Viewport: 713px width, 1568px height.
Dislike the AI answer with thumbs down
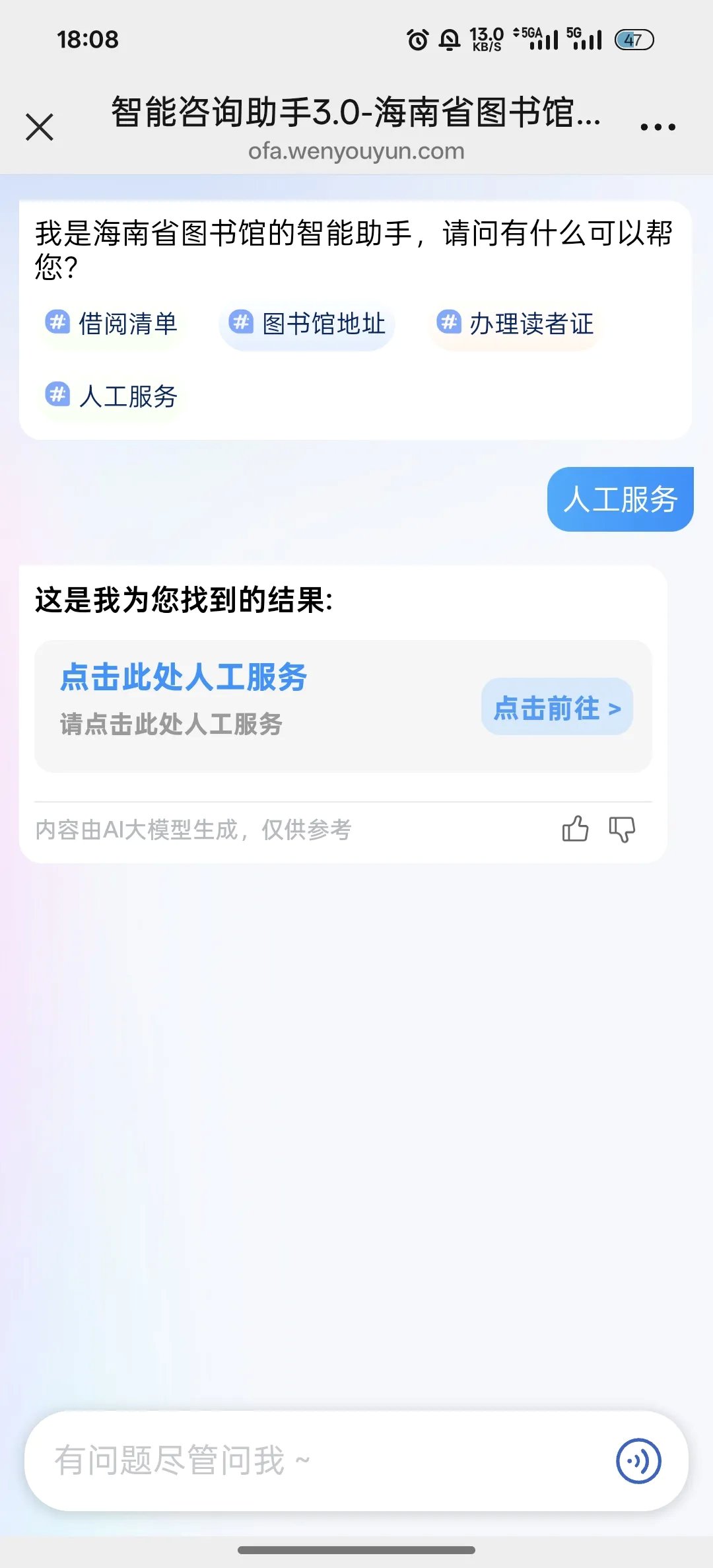click(622, 829)
